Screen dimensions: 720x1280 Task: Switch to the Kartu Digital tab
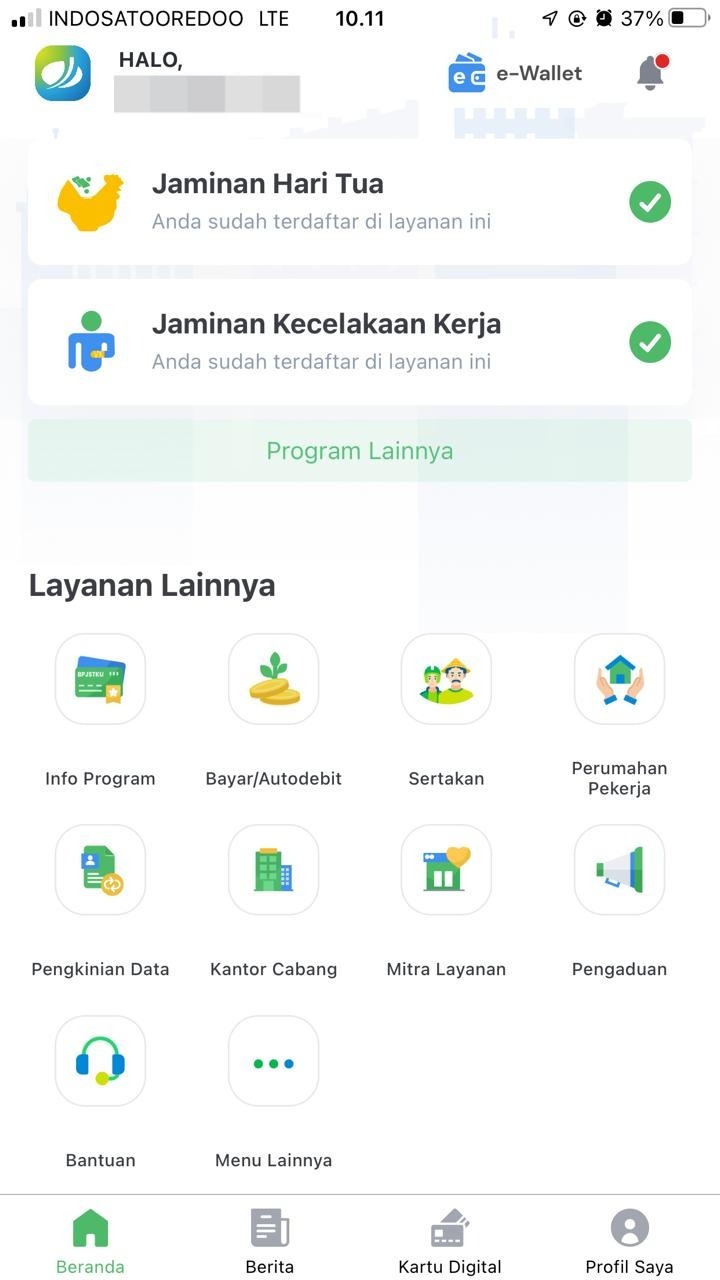point(450,1241)
